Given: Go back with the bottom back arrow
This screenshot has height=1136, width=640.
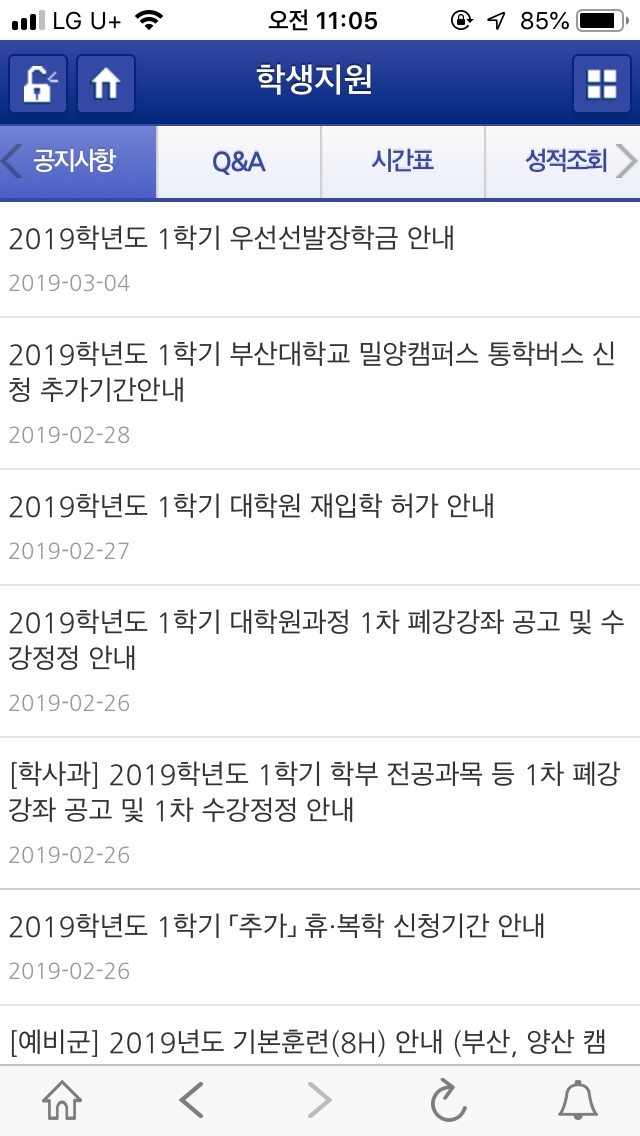Looking at the screenshot, I should click(x=191, y=1100).
